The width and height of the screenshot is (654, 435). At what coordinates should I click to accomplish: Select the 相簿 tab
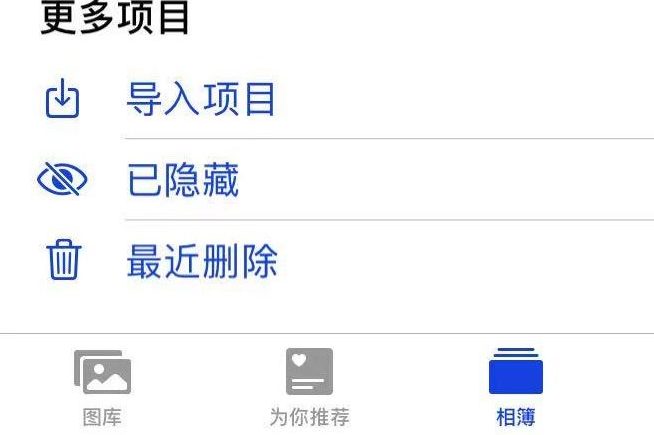515,387
